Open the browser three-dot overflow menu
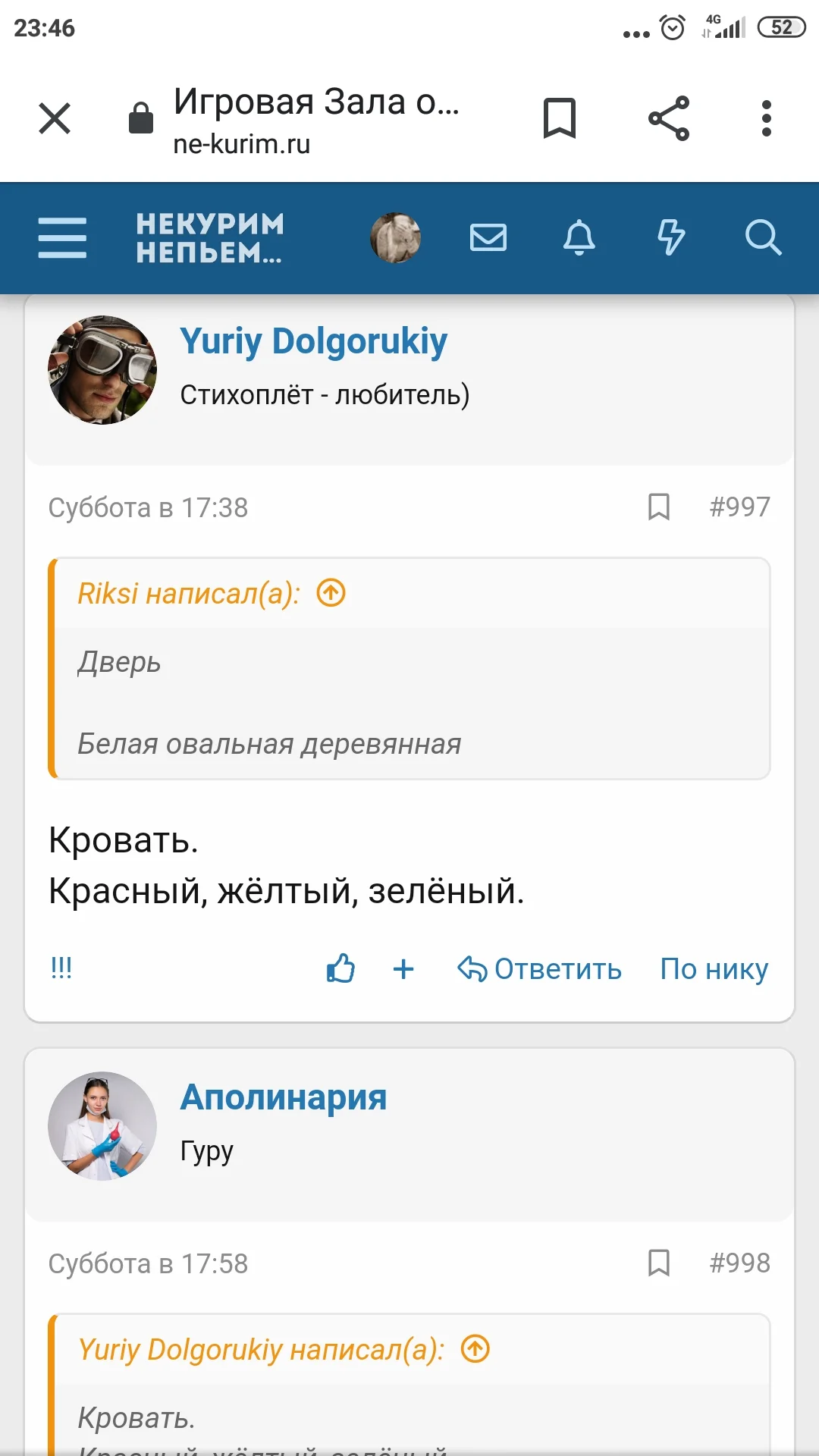The width and height of the screenshot is (819, 1456). [766, 118]
